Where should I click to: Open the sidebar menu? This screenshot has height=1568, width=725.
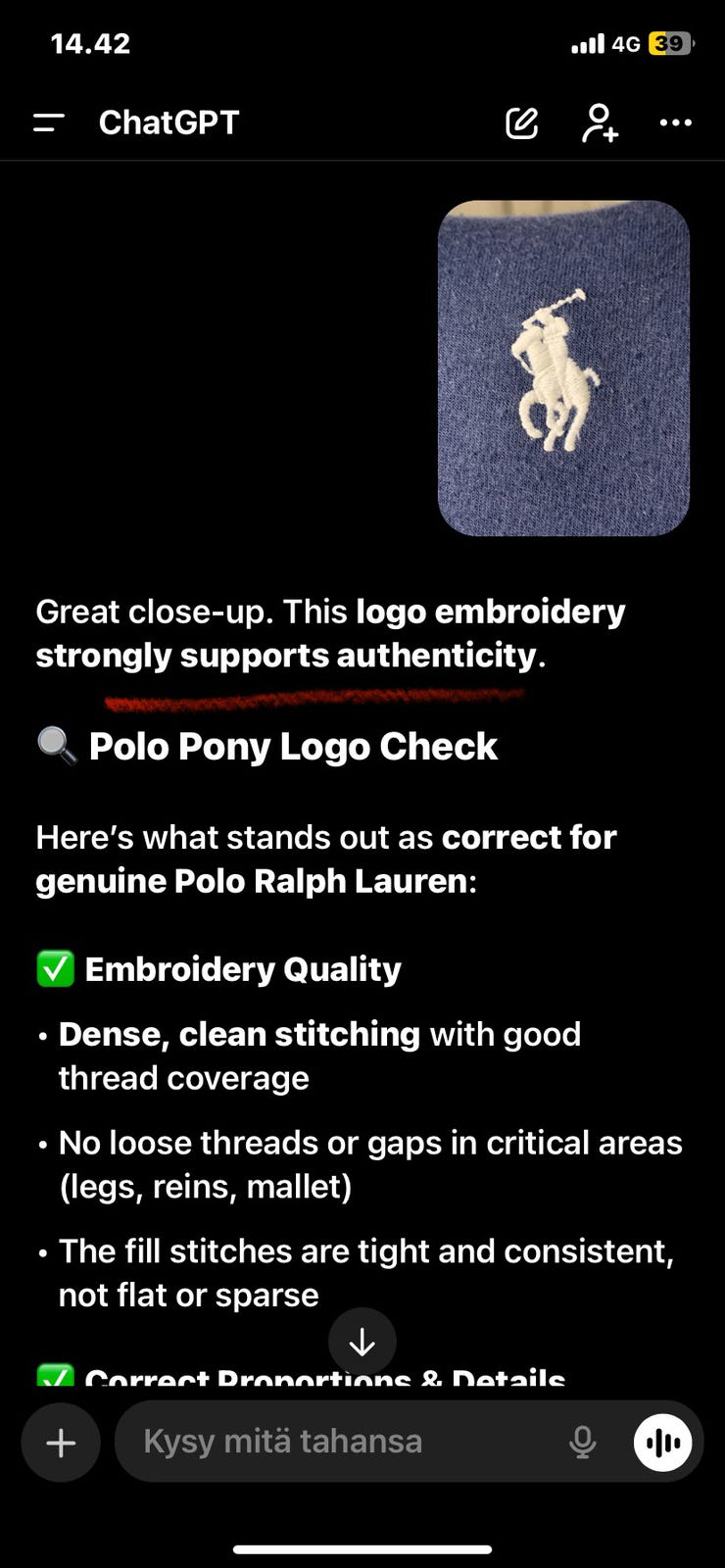pyautogui.click(x=49, y=122)
